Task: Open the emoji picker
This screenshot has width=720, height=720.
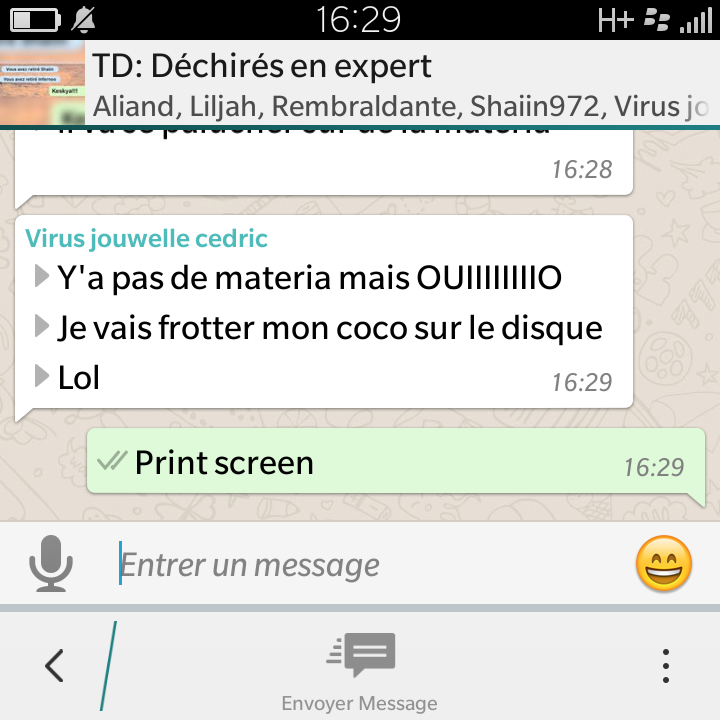Action: (x=664, y=565)
